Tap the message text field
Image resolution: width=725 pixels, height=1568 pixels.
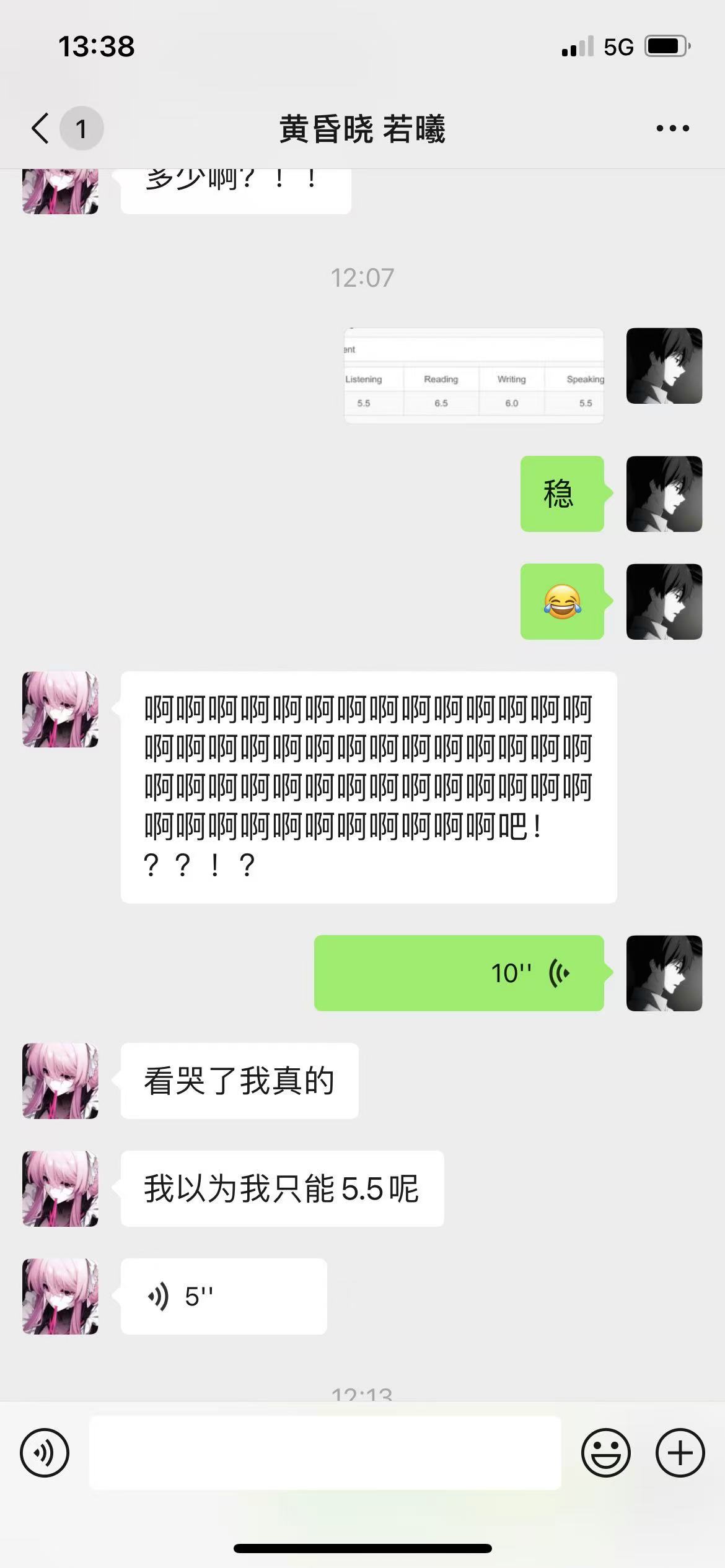[x=325, y=1453]
